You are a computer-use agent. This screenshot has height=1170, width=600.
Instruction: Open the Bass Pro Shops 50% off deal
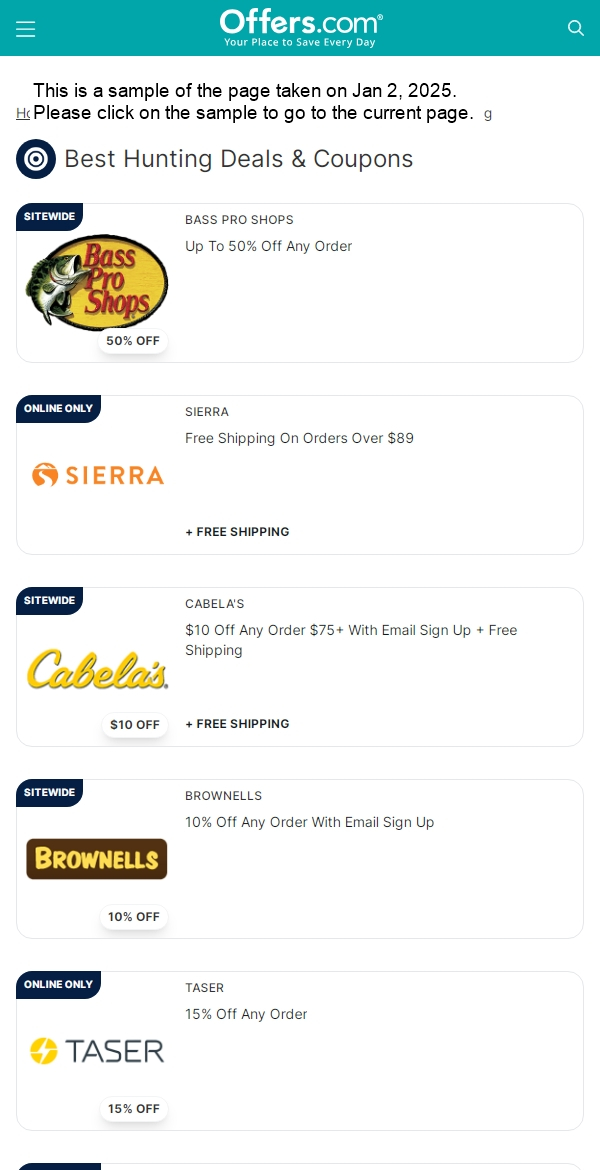pyautogui.click(x=268, y=246)
